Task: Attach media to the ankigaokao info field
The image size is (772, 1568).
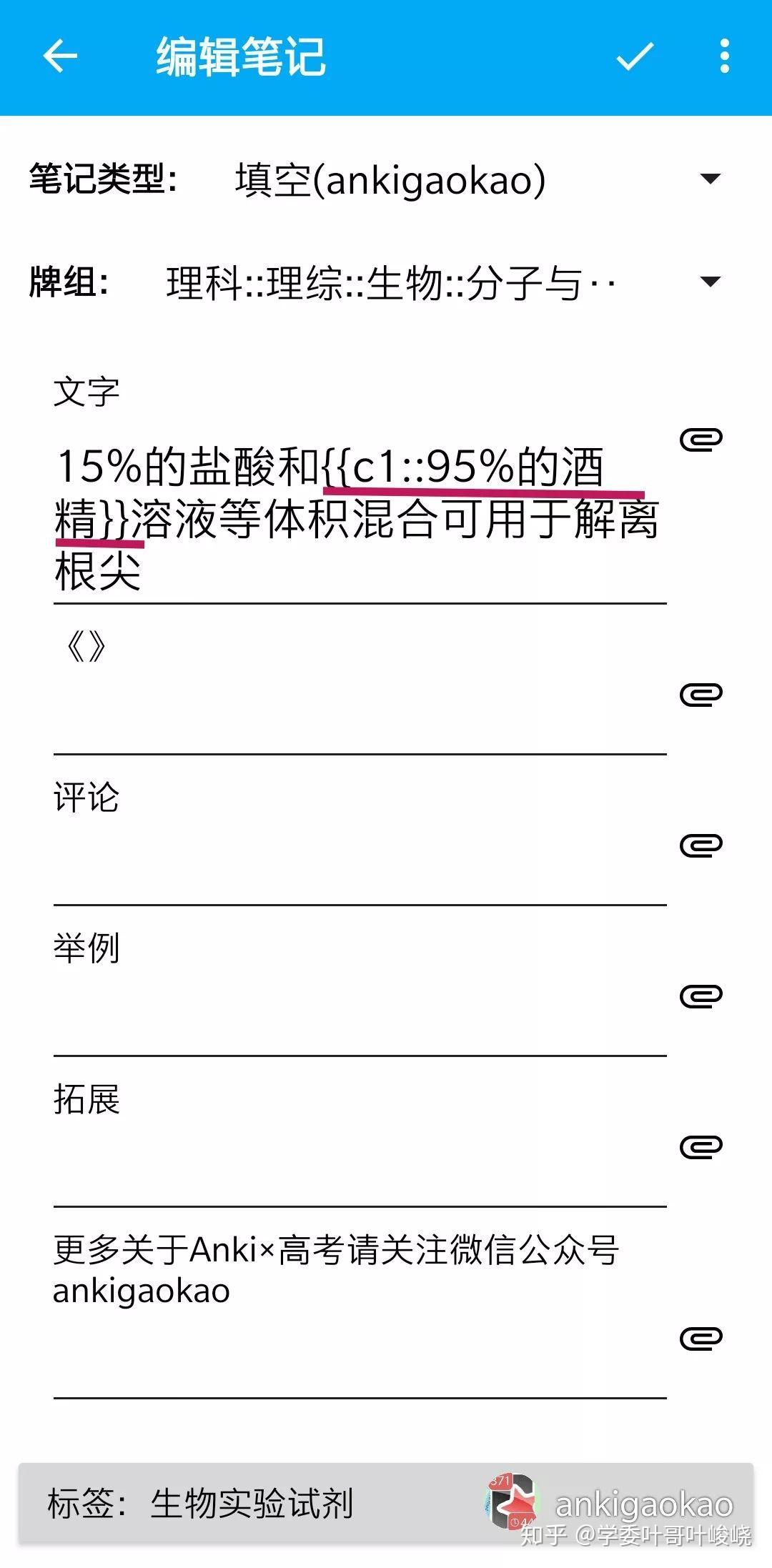Action: tap(701, 1338)
